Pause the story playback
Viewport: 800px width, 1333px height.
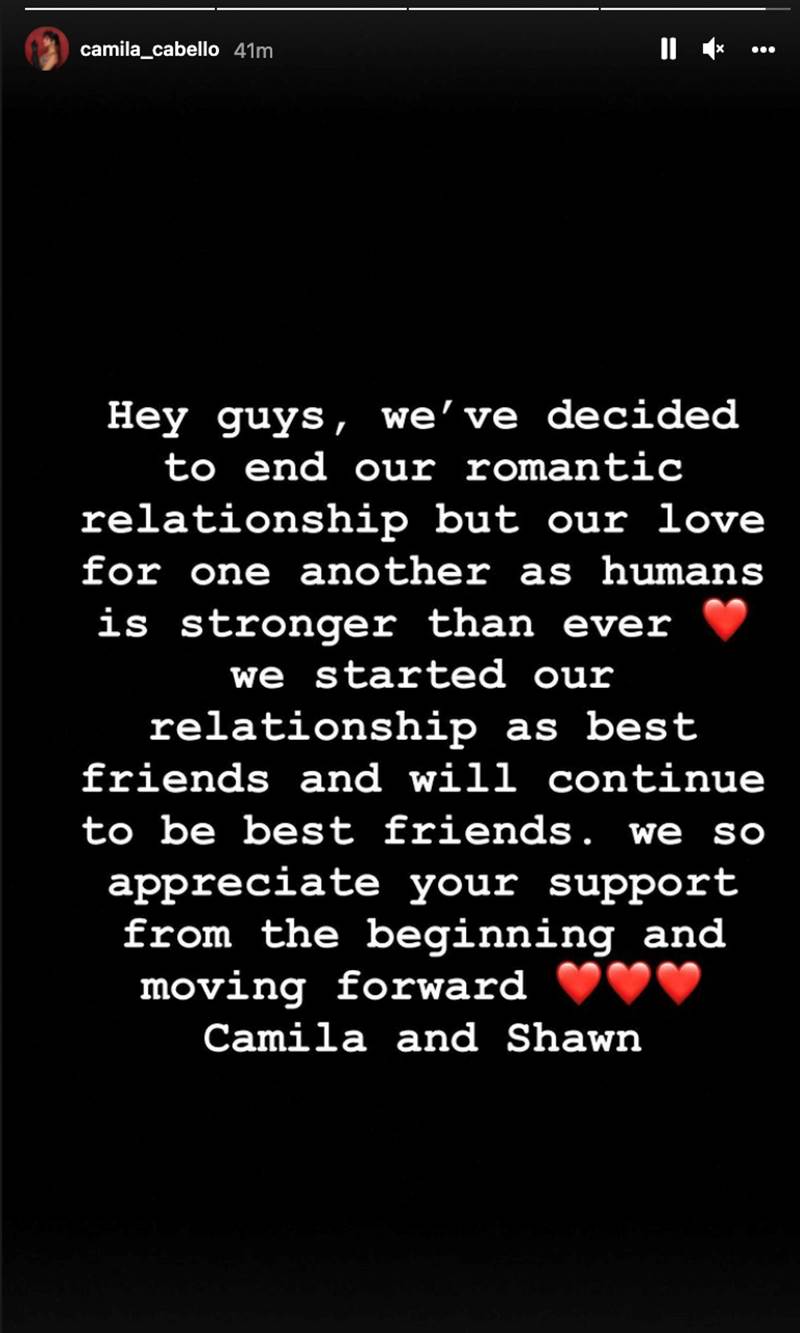point(668,48)
